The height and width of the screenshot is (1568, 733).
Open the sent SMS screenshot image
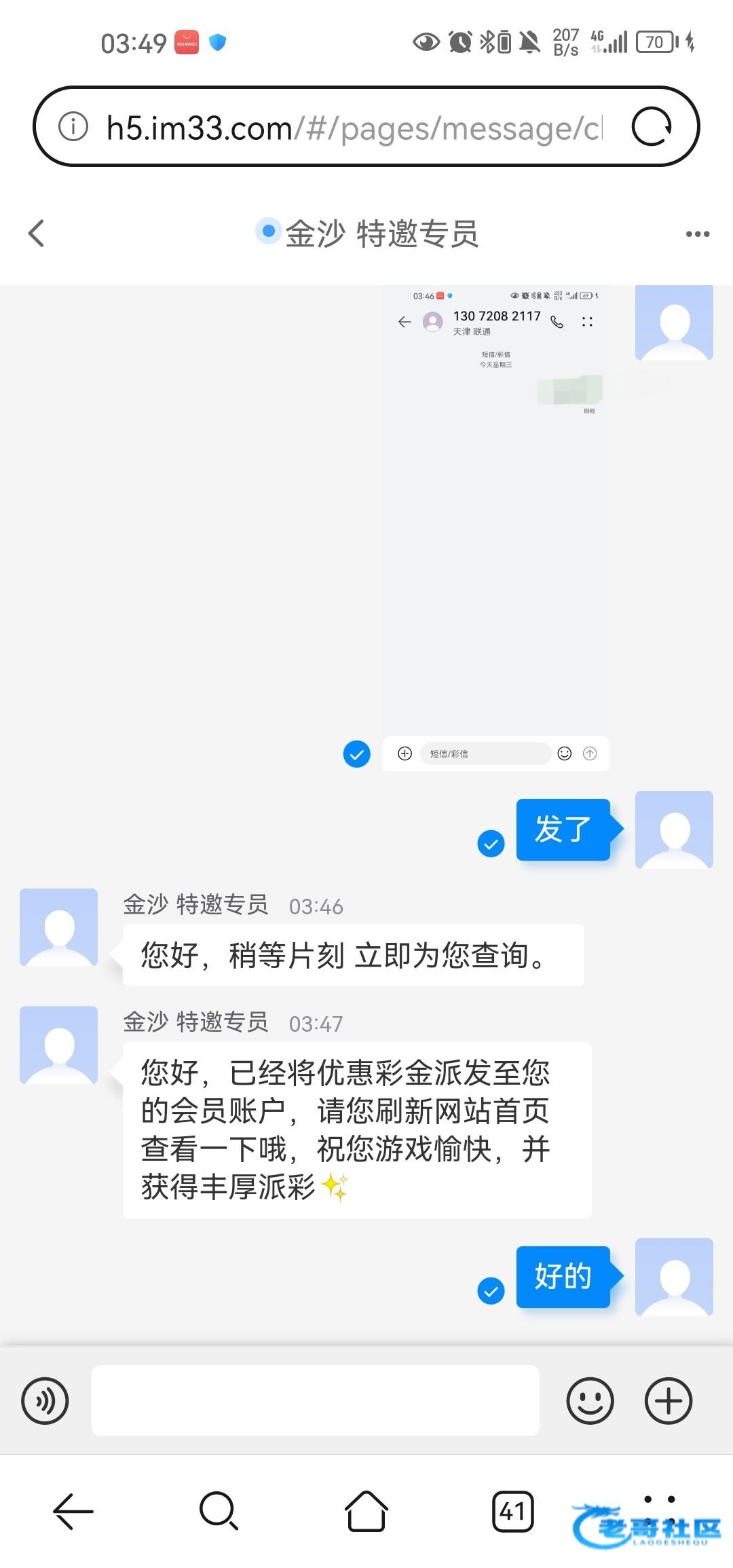click(x=496, y=528)
